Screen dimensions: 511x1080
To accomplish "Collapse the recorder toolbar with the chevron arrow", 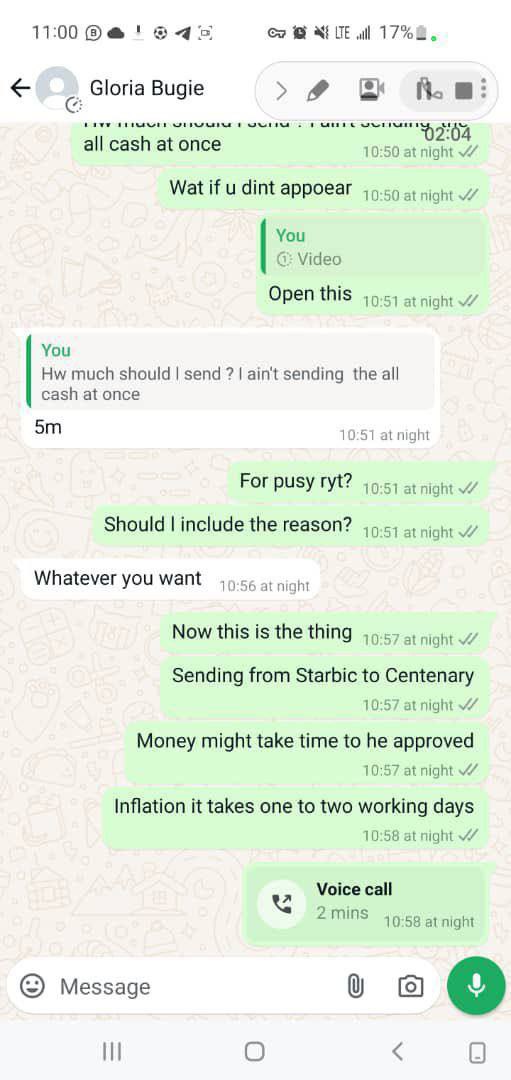I will click(280, 90).
